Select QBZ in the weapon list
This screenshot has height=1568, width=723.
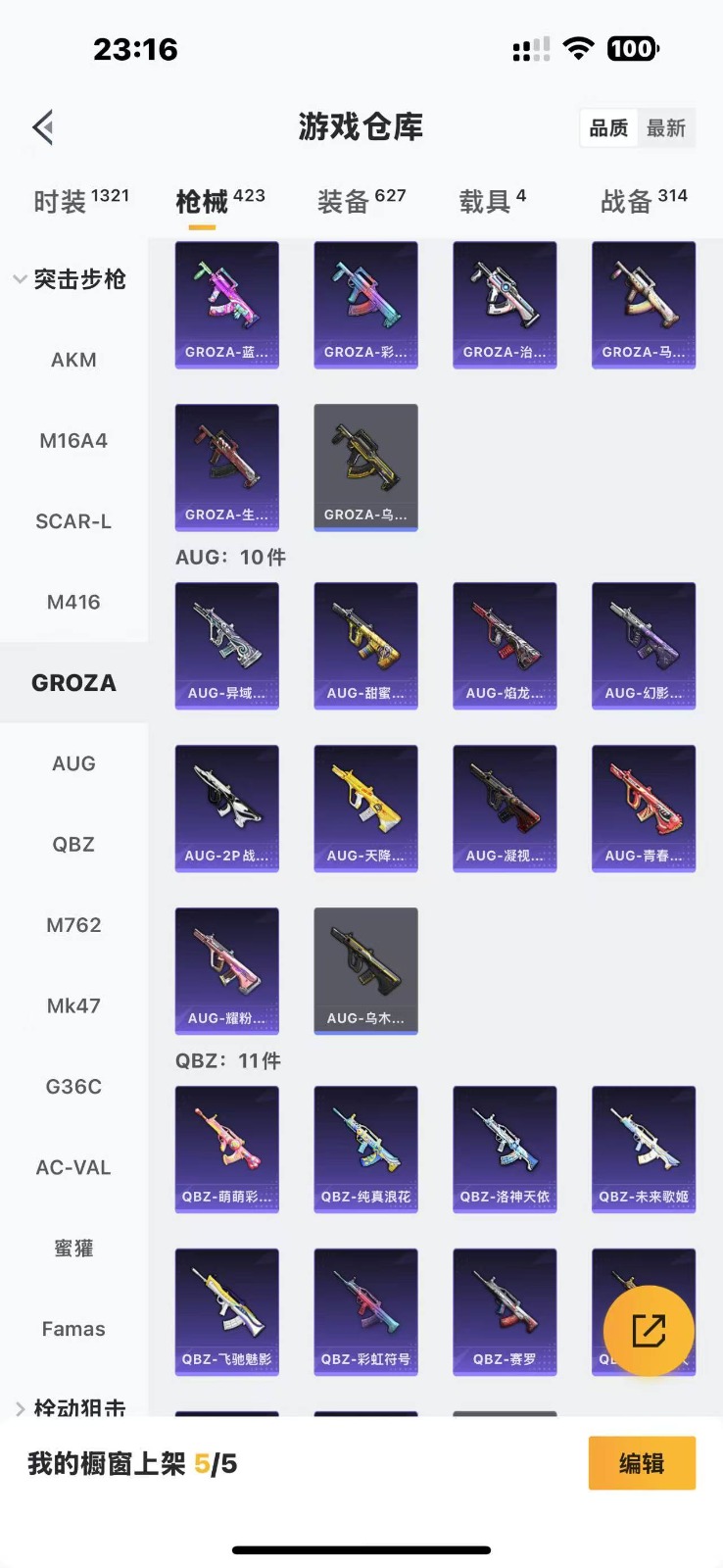pyautogui.click(x=73, y=844)
